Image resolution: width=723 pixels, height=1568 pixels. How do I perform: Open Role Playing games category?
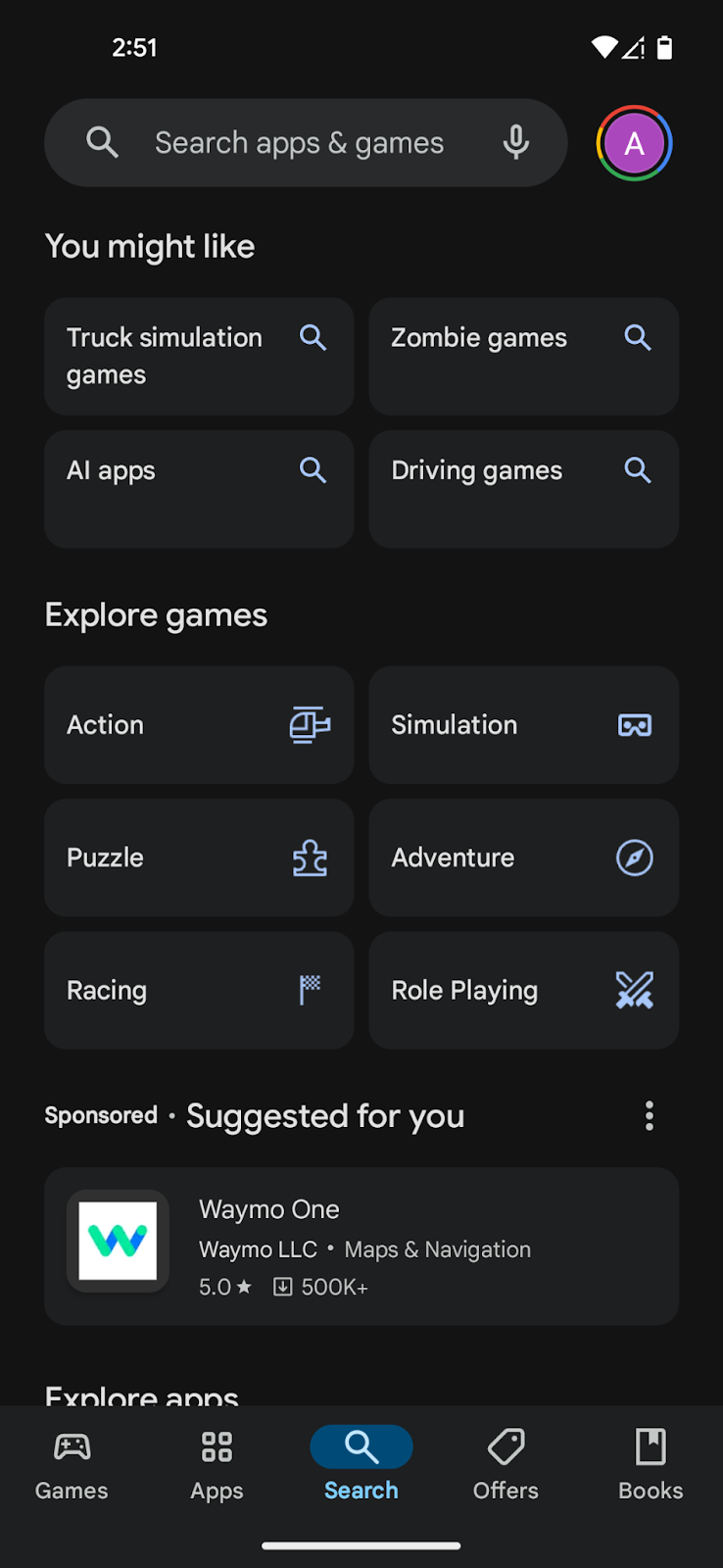[523, 991]
